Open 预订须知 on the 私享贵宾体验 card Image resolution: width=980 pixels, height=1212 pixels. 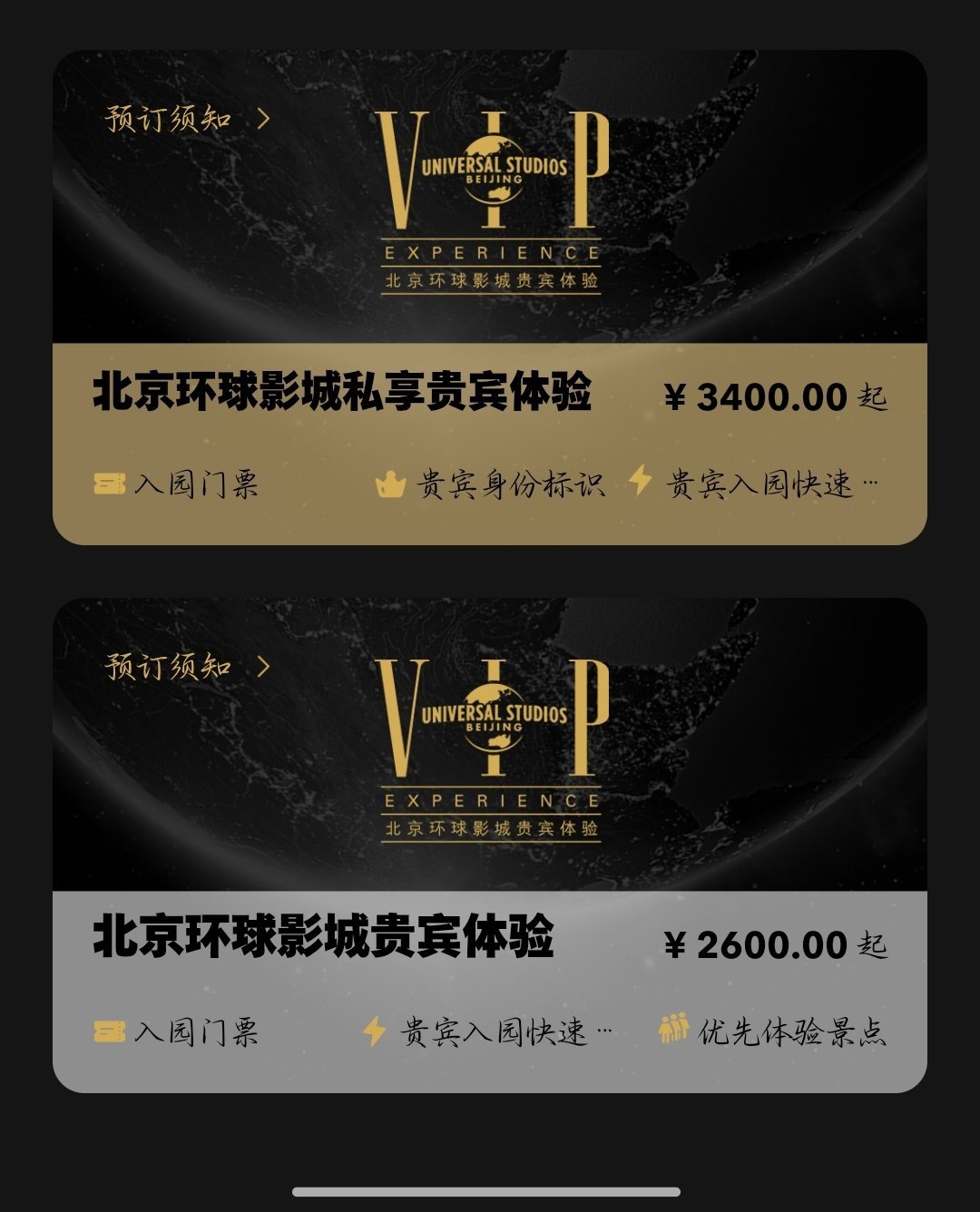[187, 119]
